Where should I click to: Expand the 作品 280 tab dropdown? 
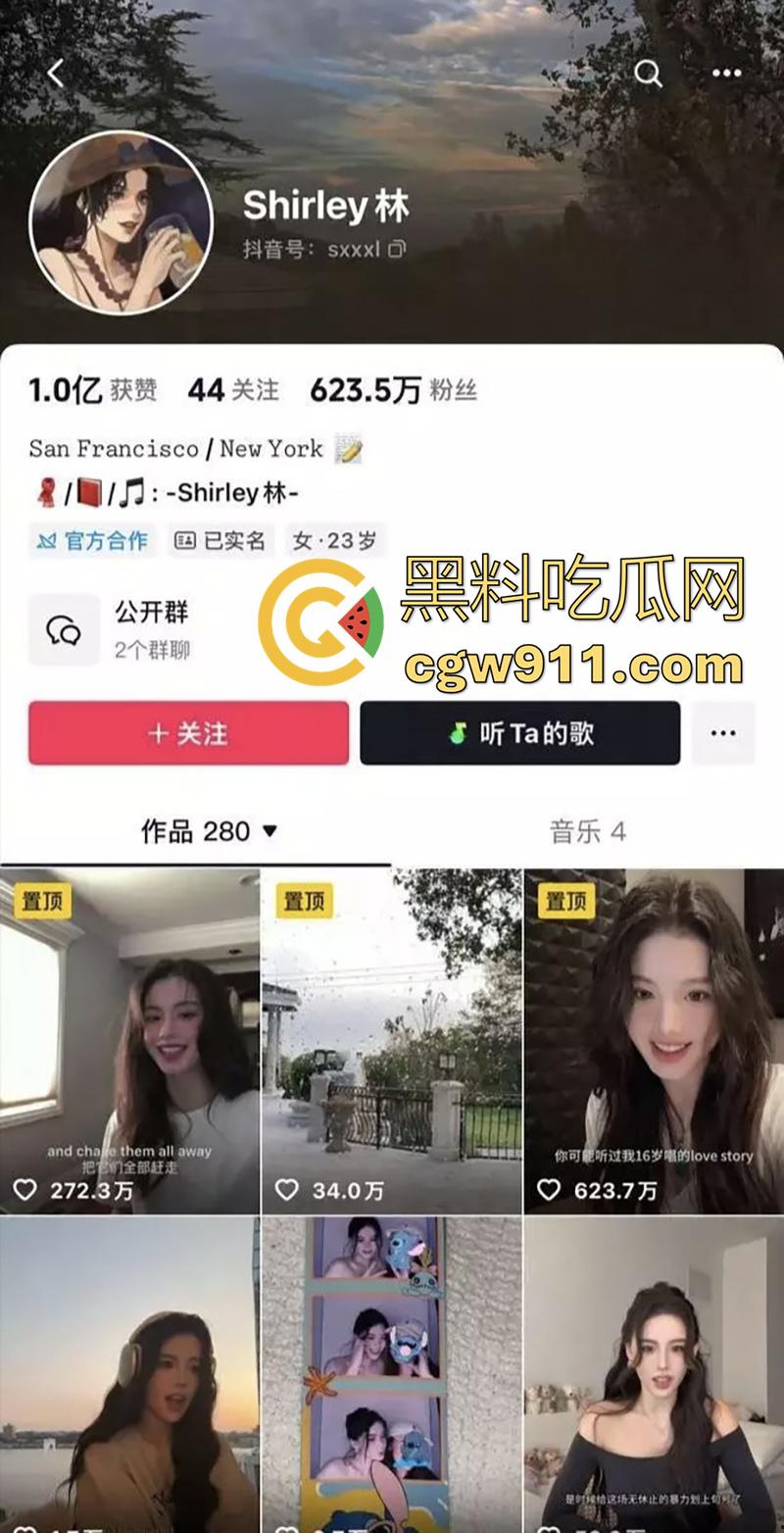(269, 831)
